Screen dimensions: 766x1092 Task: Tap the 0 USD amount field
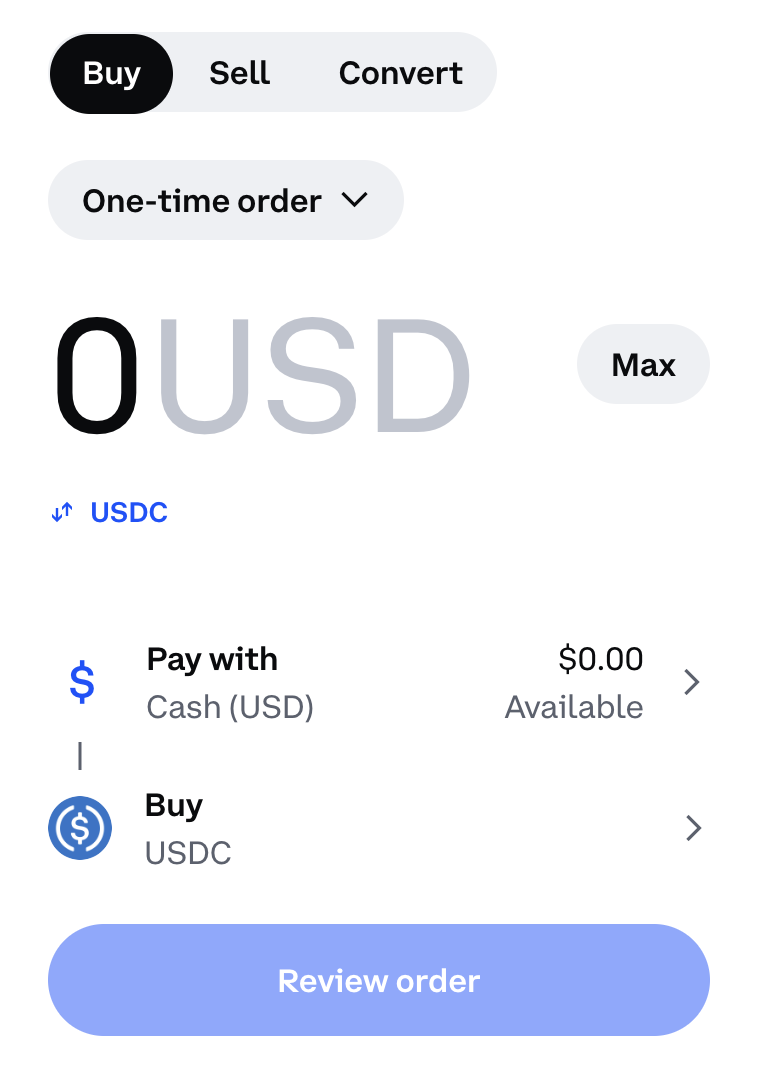[x=262, y=375]
